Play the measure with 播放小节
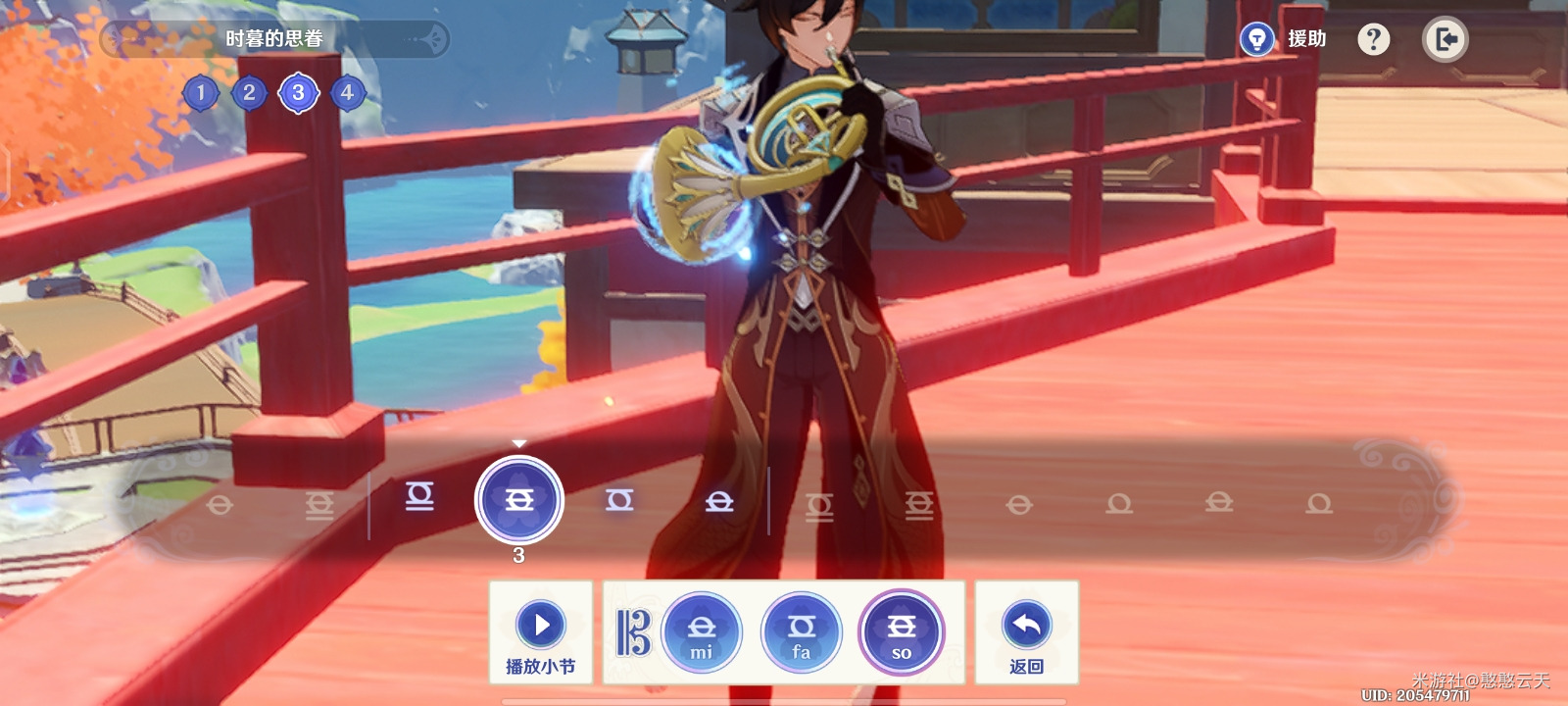Viewport: 1568px width, 706px height. 541,633
